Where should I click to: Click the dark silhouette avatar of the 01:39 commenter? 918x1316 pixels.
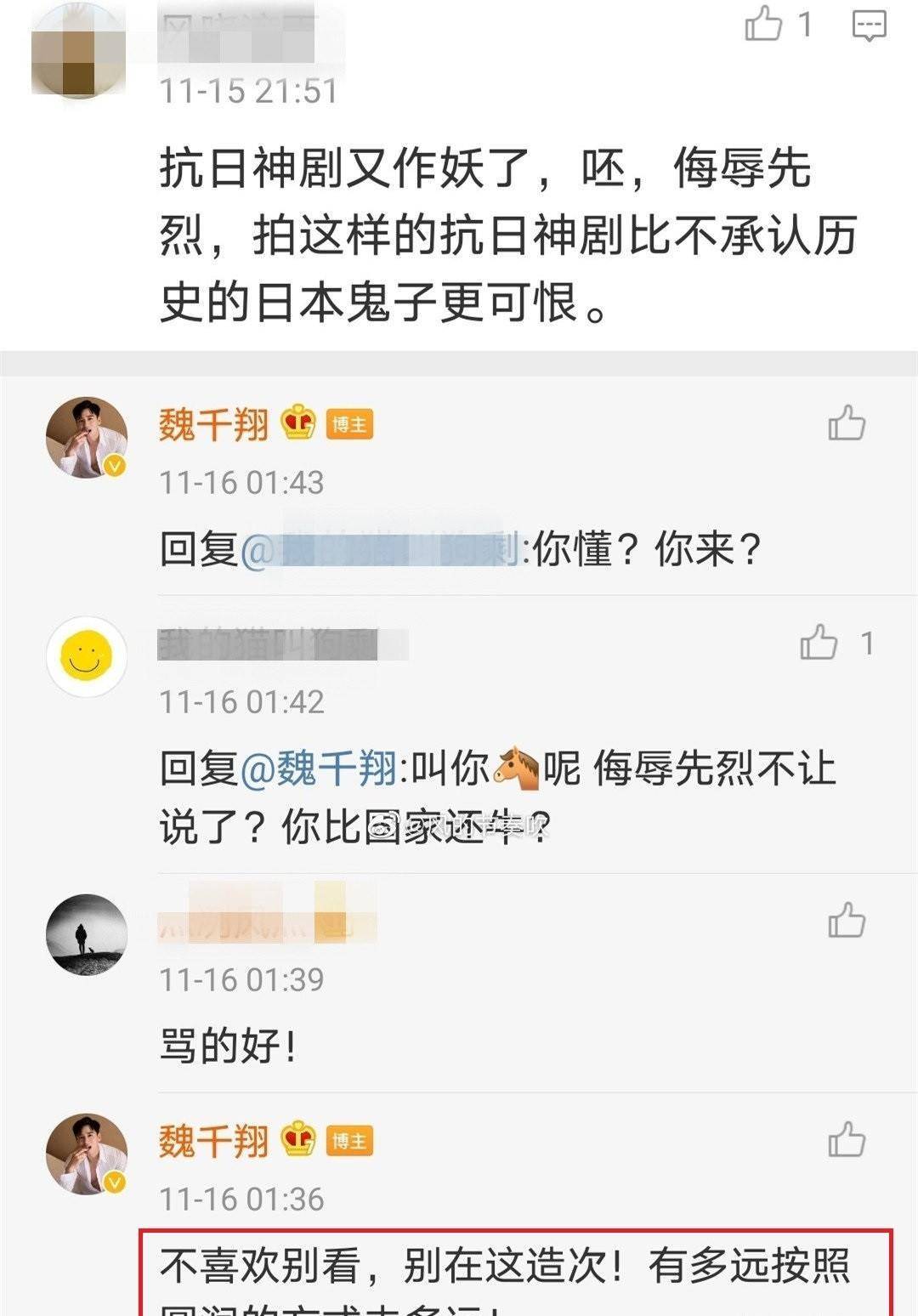88,931
